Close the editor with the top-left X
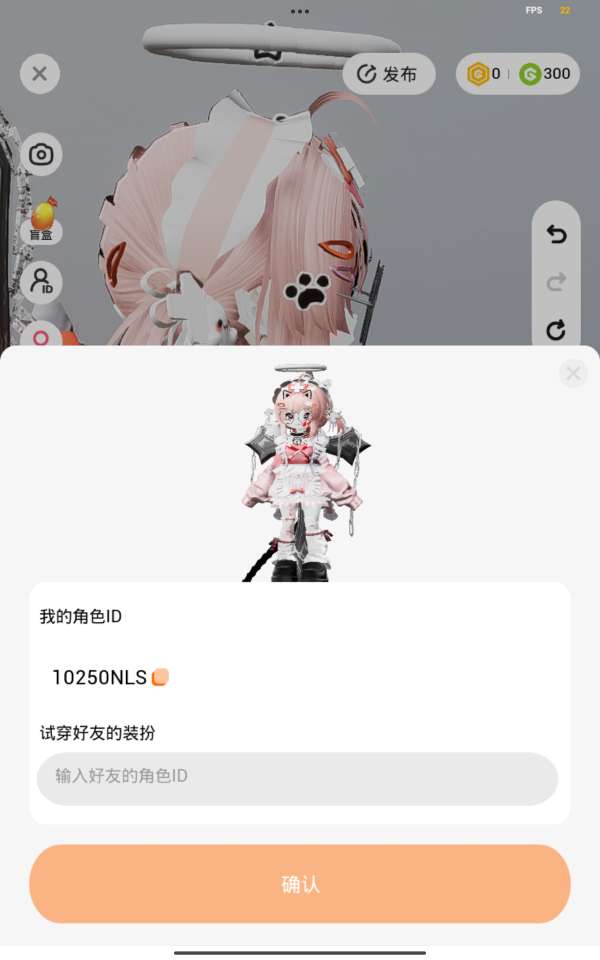This screenshot has width=600, height=960. (40, 74)
